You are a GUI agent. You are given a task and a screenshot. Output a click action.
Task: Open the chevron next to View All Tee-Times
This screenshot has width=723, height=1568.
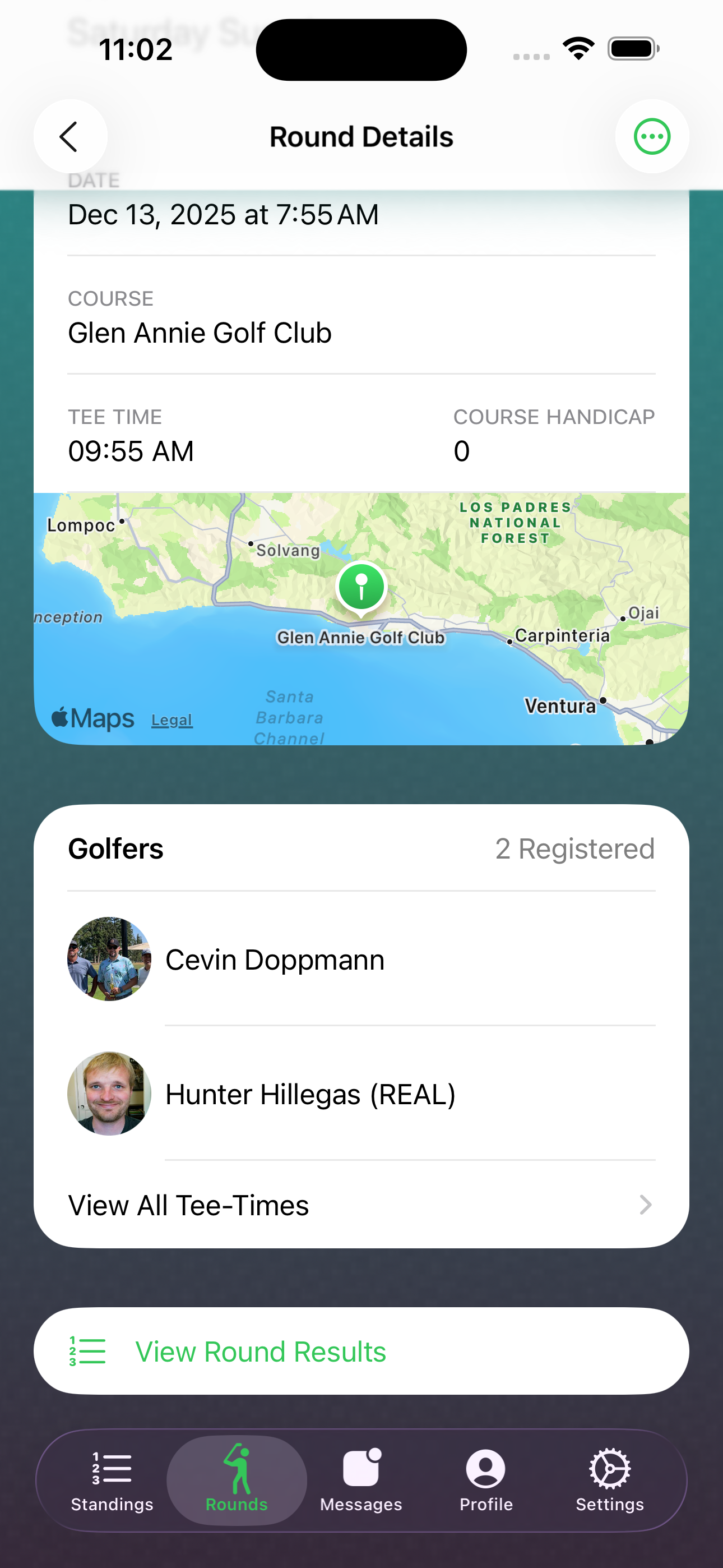645,1204
